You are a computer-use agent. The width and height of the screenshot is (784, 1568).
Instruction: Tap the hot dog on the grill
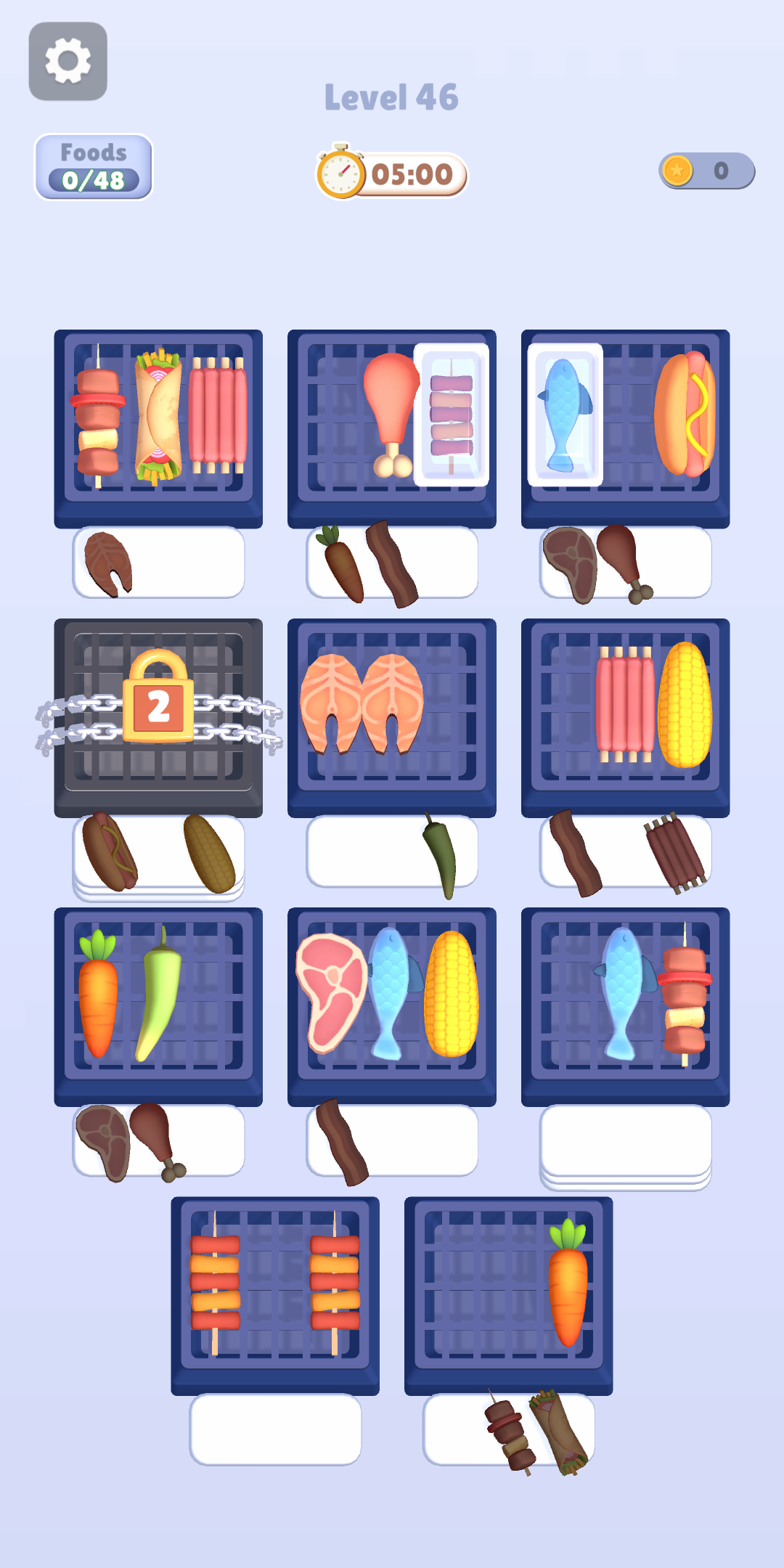685,414
